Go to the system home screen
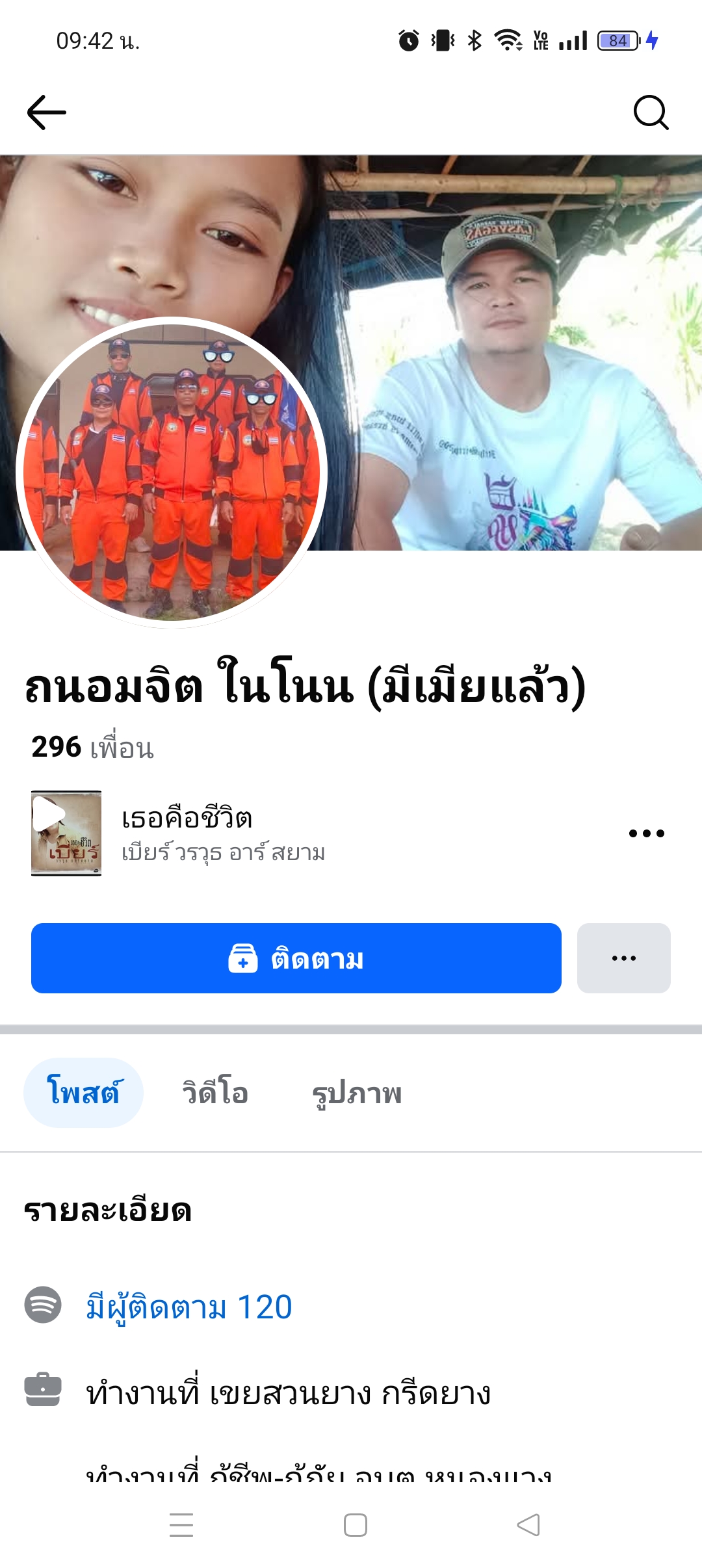702x1568 pixels. coord(356,1525)
